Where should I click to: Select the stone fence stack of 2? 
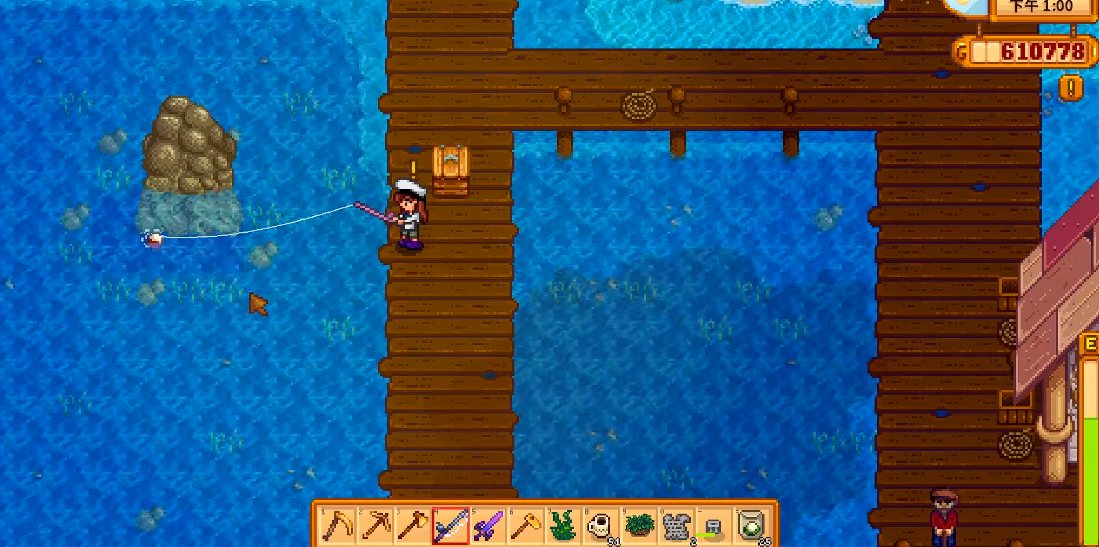tap(677, 525)
